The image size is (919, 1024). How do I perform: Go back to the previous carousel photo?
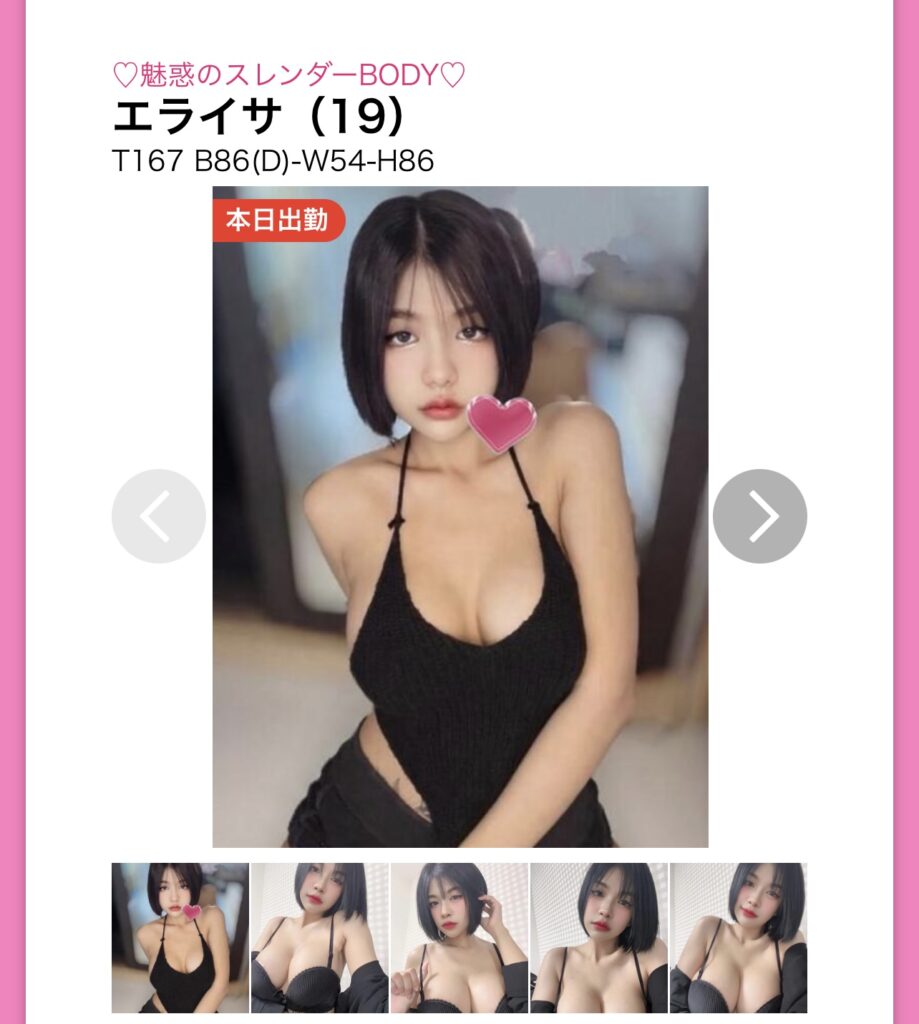pyautogui.click(x=158, y=516)
